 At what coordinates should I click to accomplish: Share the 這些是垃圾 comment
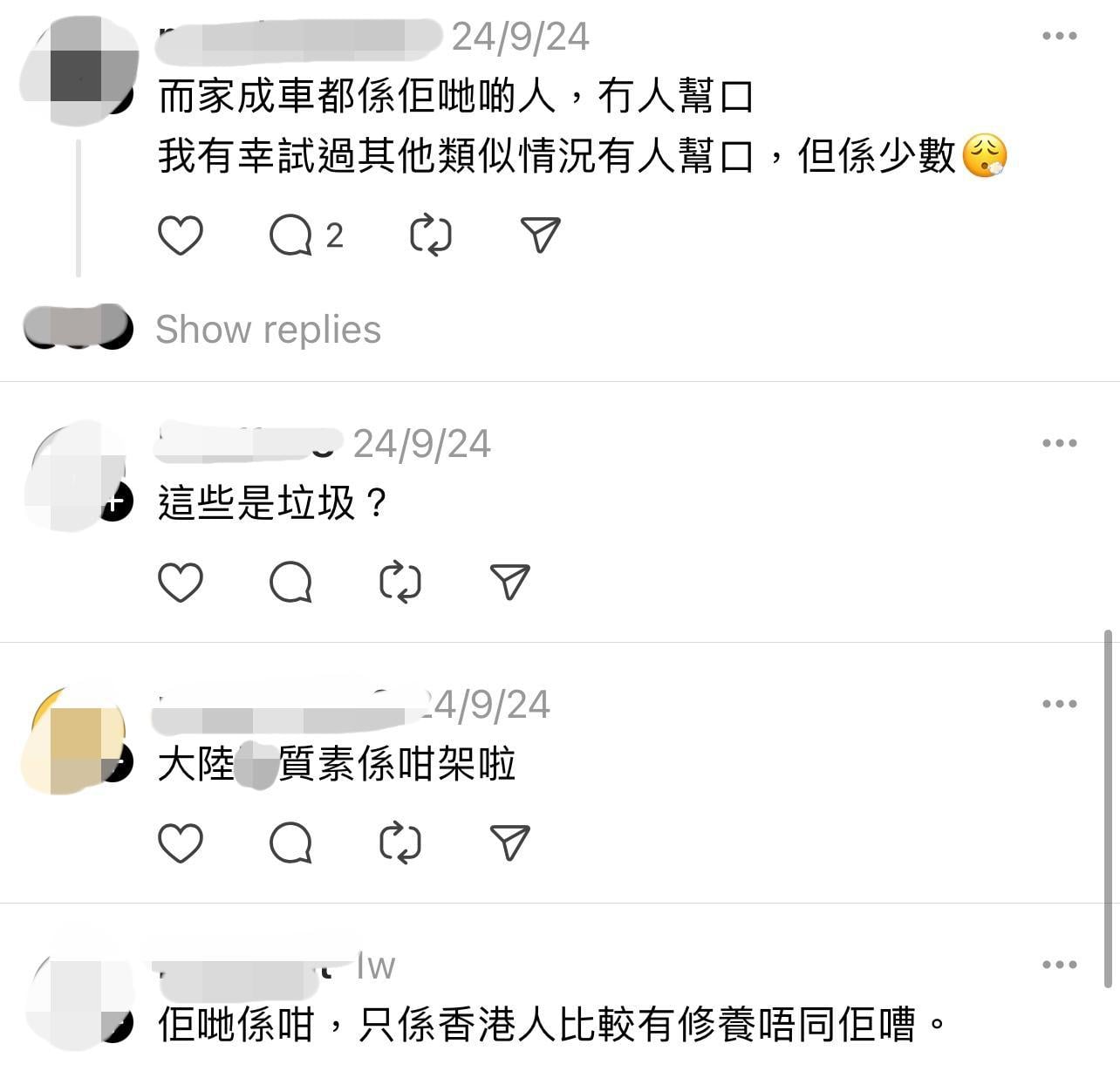[x=510, y=583]
